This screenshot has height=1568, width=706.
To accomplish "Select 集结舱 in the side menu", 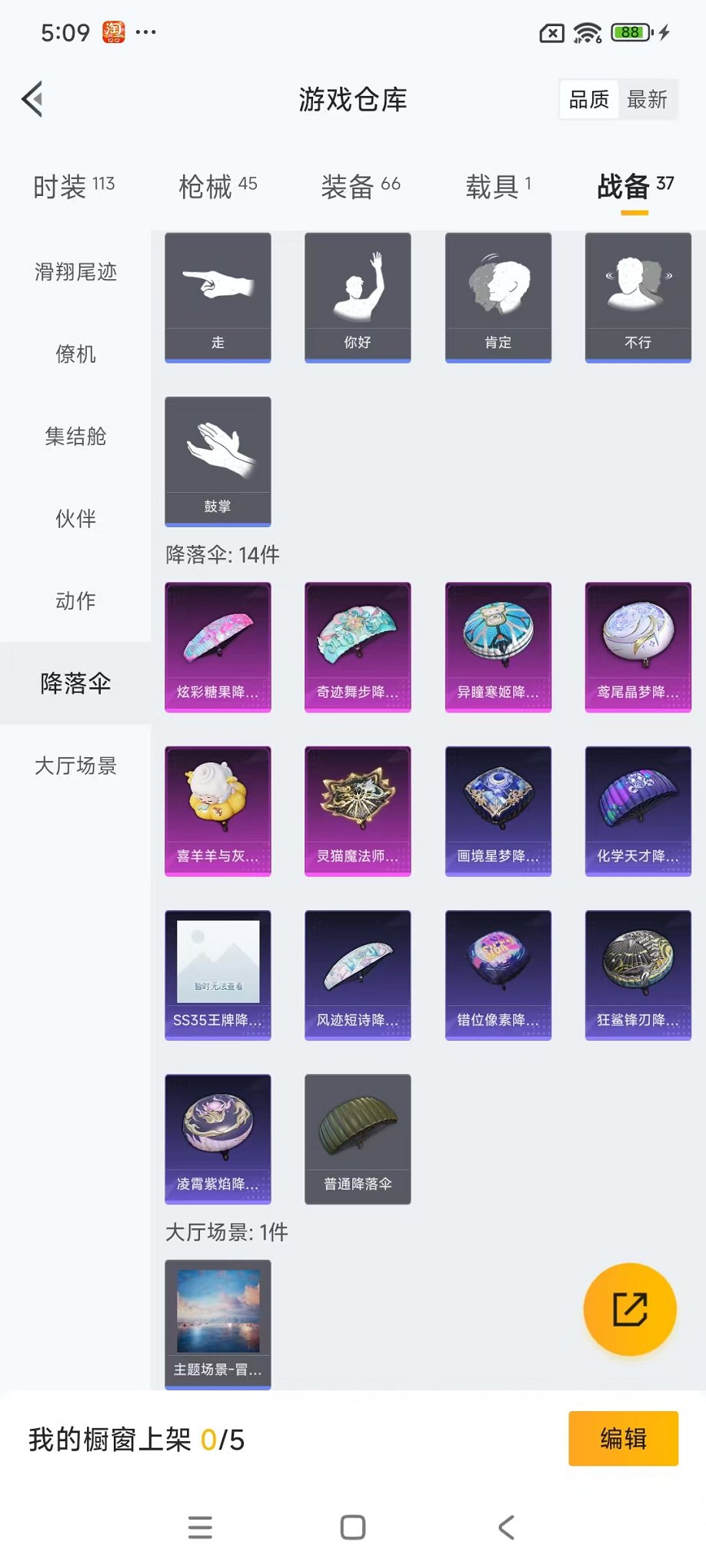I will click(x=75, y=437).
